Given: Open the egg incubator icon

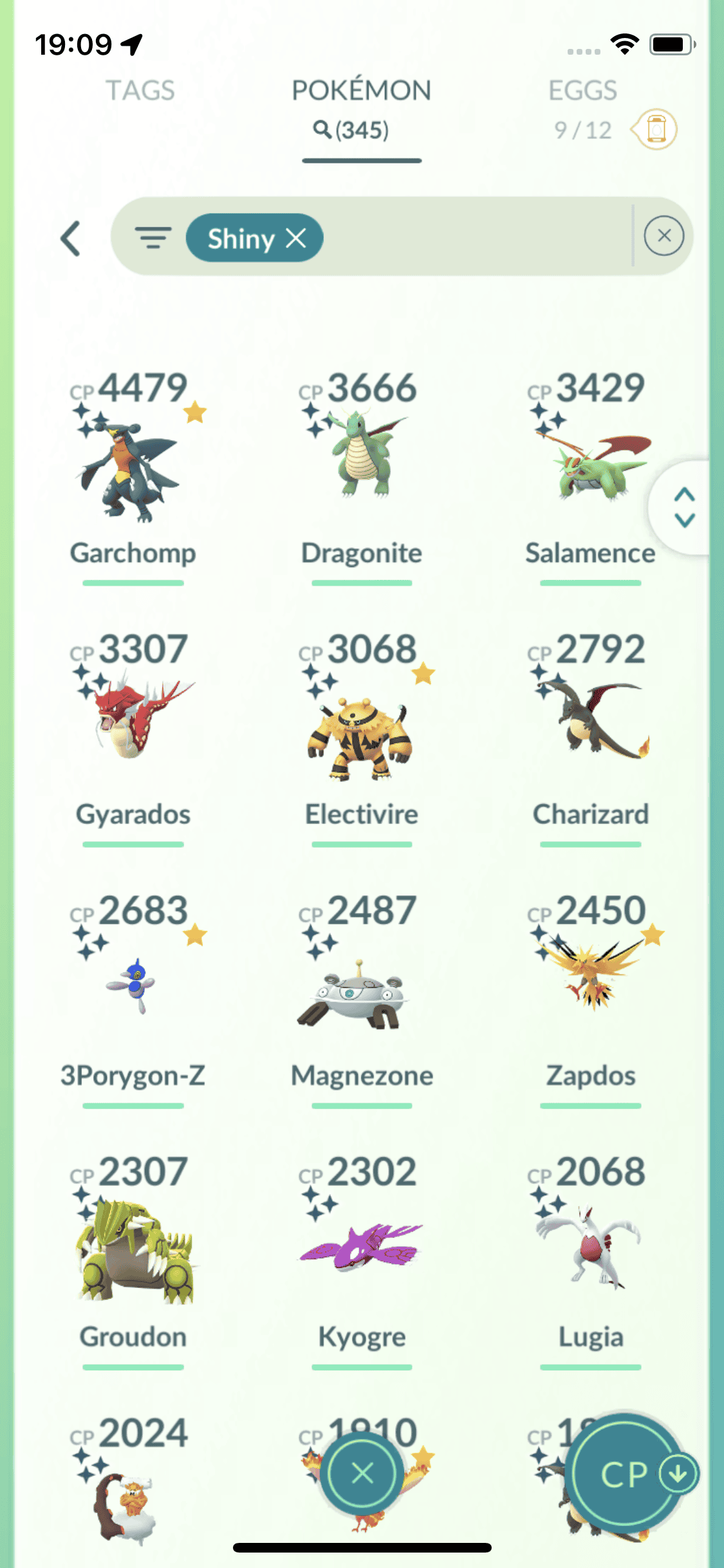Looking at the screenshot, I should pyautogui.click(x=655, y=129).
